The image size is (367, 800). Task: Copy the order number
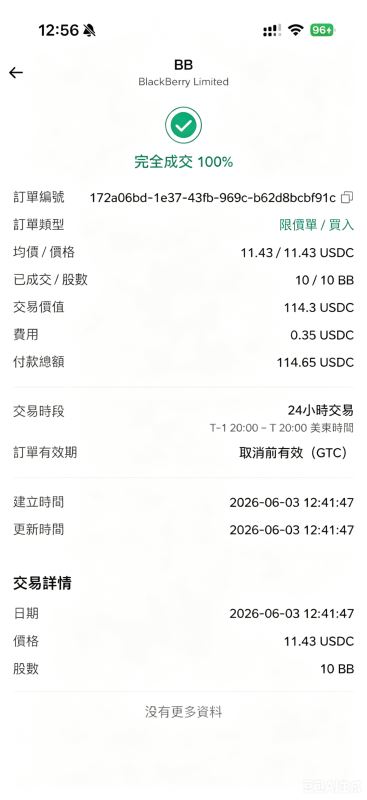(x=348, y=197)
